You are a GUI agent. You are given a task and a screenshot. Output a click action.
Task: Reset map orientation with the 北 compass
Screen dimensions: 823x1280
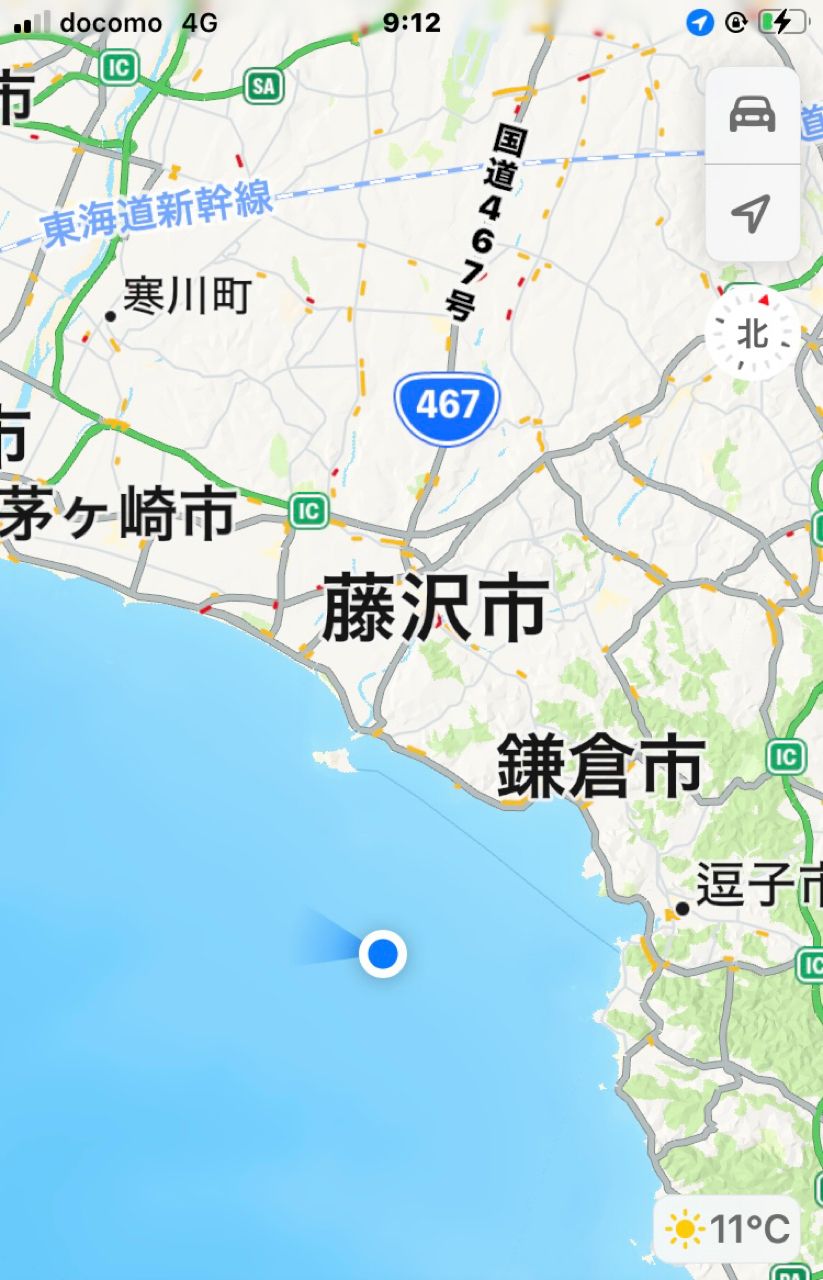752,335
